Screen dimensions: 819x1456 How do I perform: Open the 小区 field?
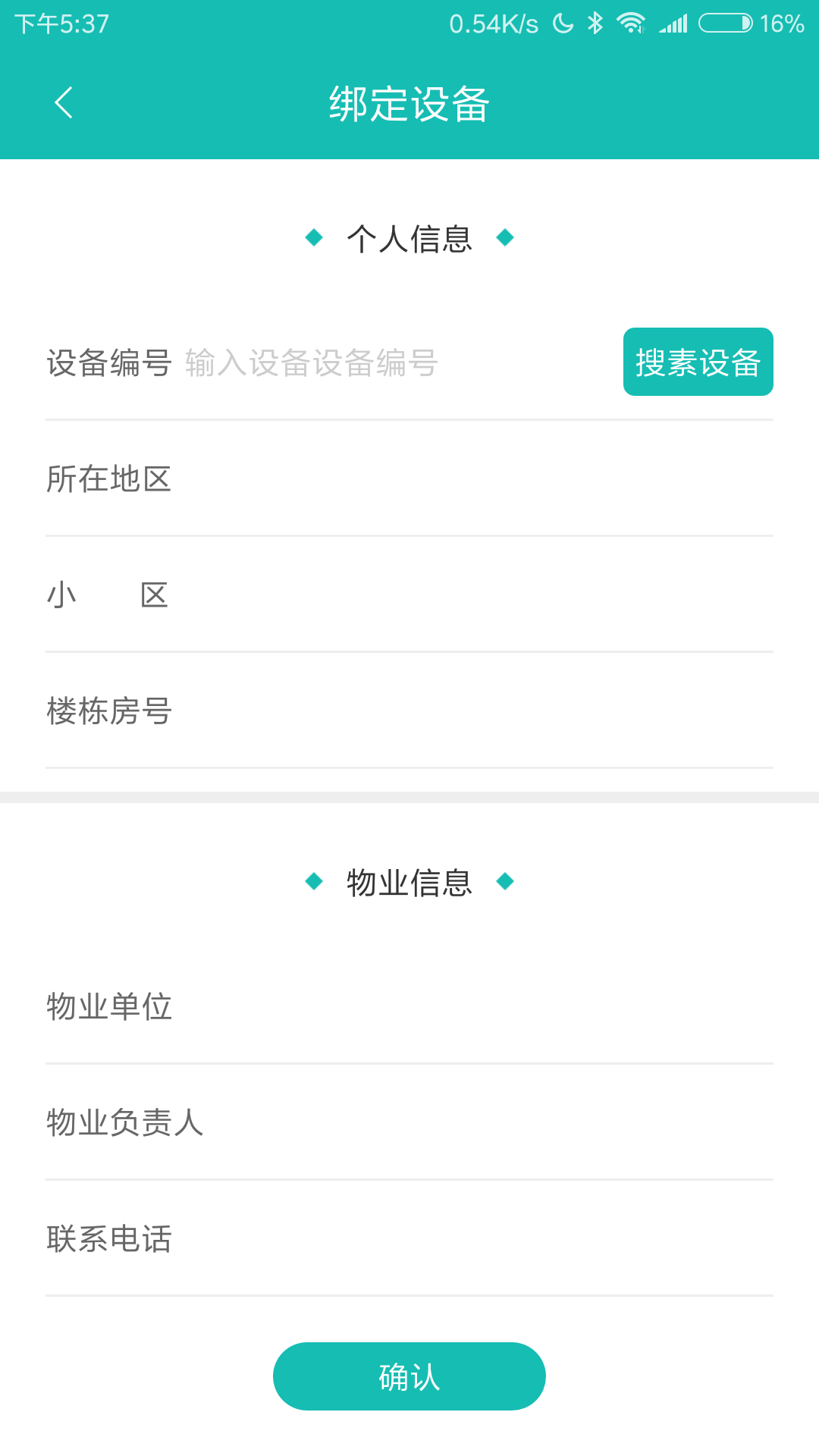[409, 595]
